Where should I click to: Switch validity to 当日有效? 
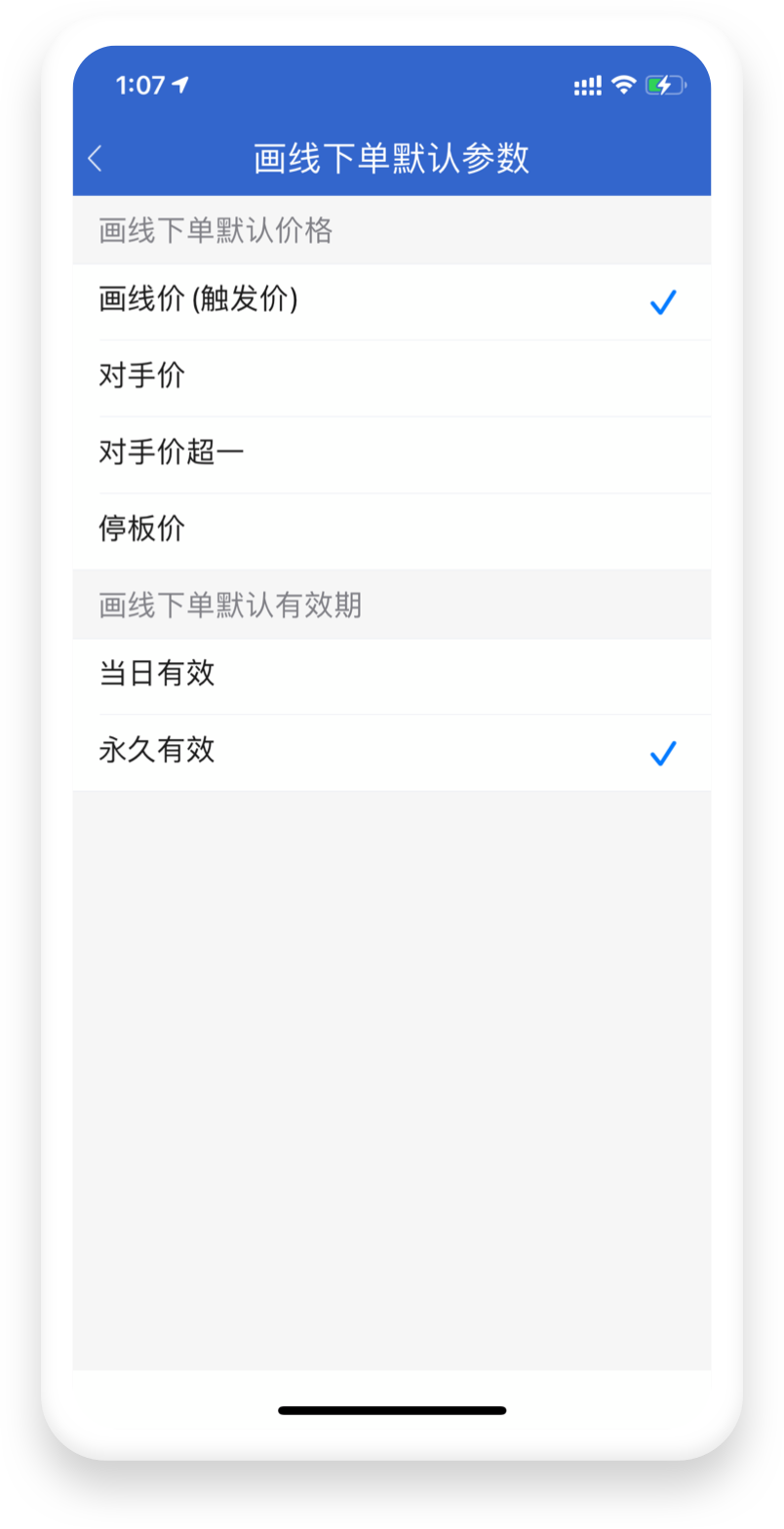[392, 677]
